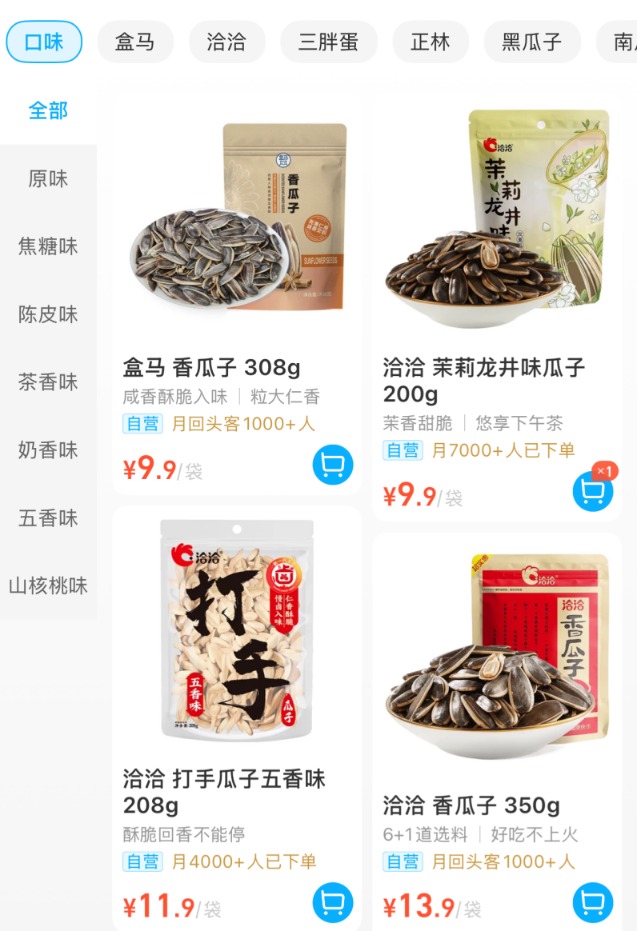The image size is (637, 931).
Task: Select 奶香味 in the sidebar
Action: (48, 450)
